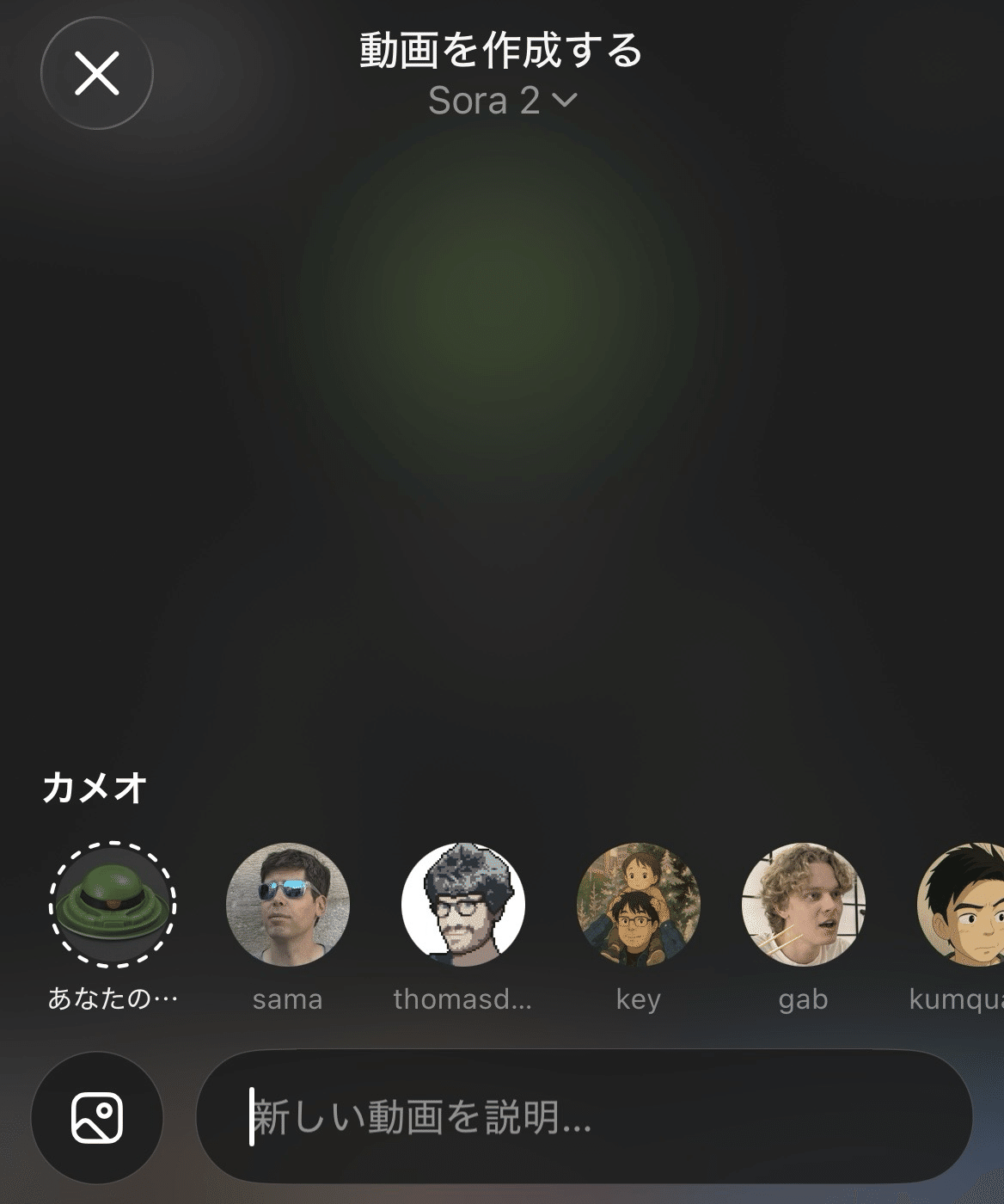Select the key cameo
Image resolution: width=1004 pixels, height=1204 pixels.
[x=638, y=905]
